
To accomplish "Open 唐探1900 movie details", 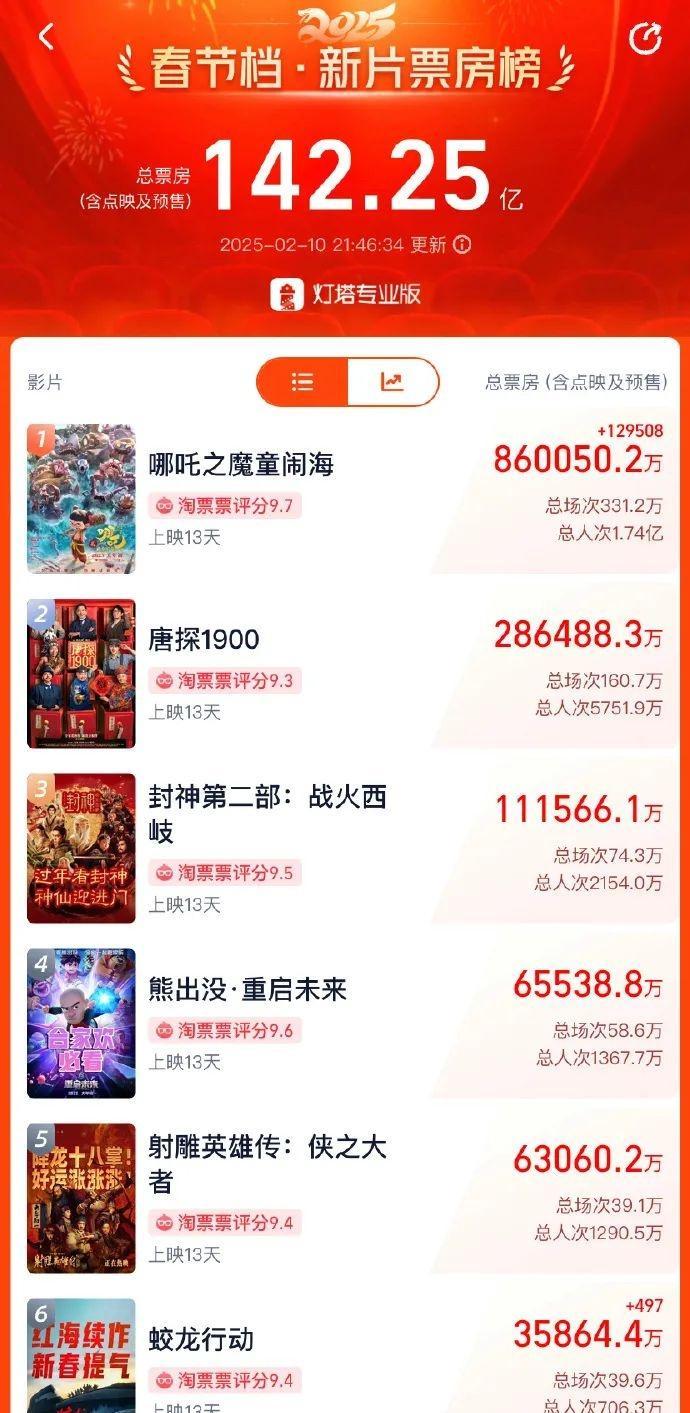I will tap(204, 640).
